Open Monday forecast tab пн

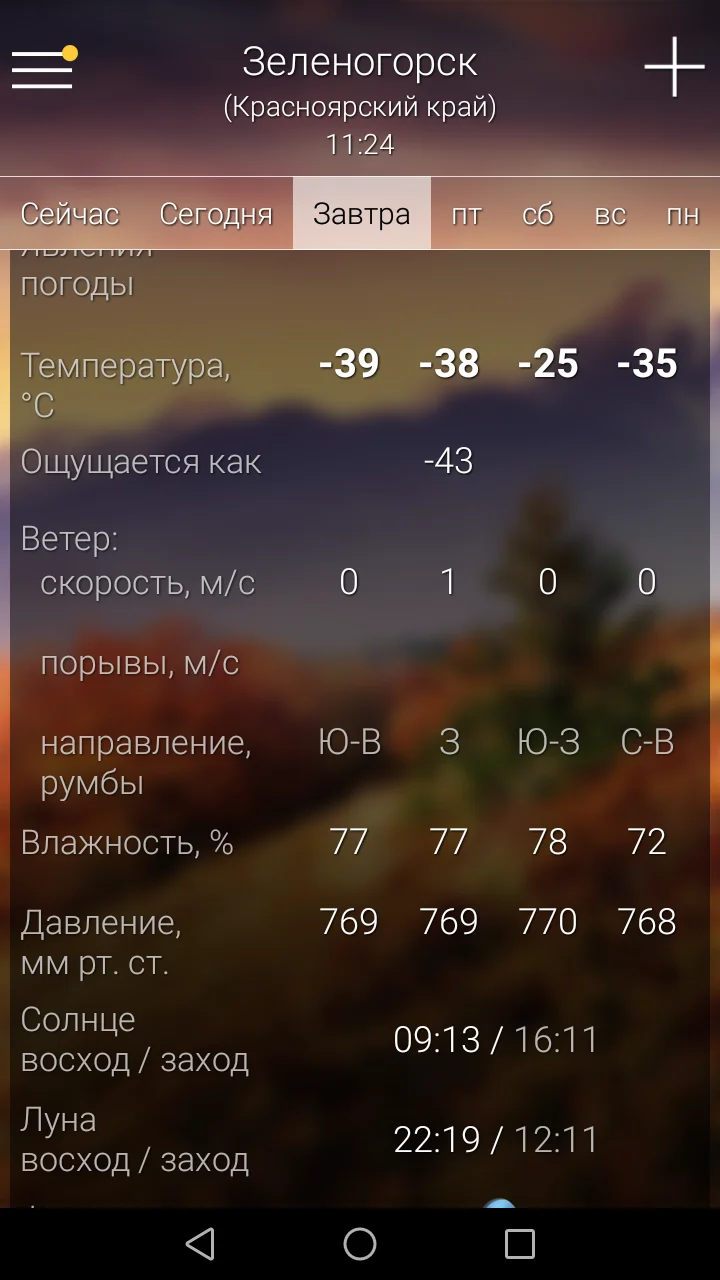point(683,213)
